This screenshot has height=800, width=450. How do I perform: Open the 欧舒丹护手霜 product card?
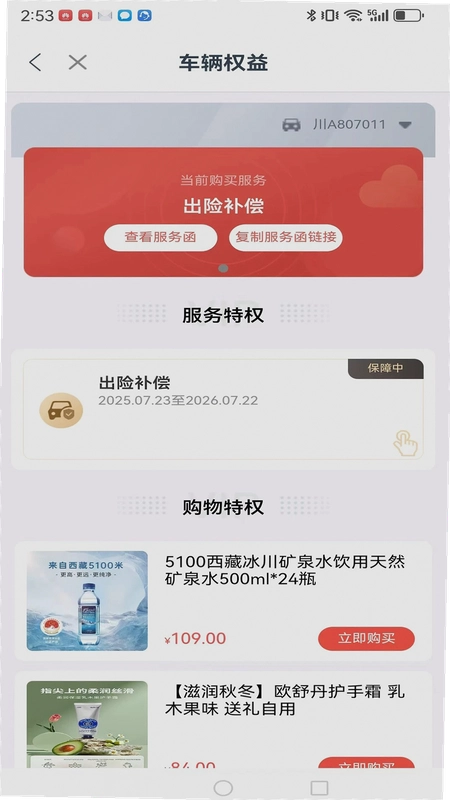(223, 720)
